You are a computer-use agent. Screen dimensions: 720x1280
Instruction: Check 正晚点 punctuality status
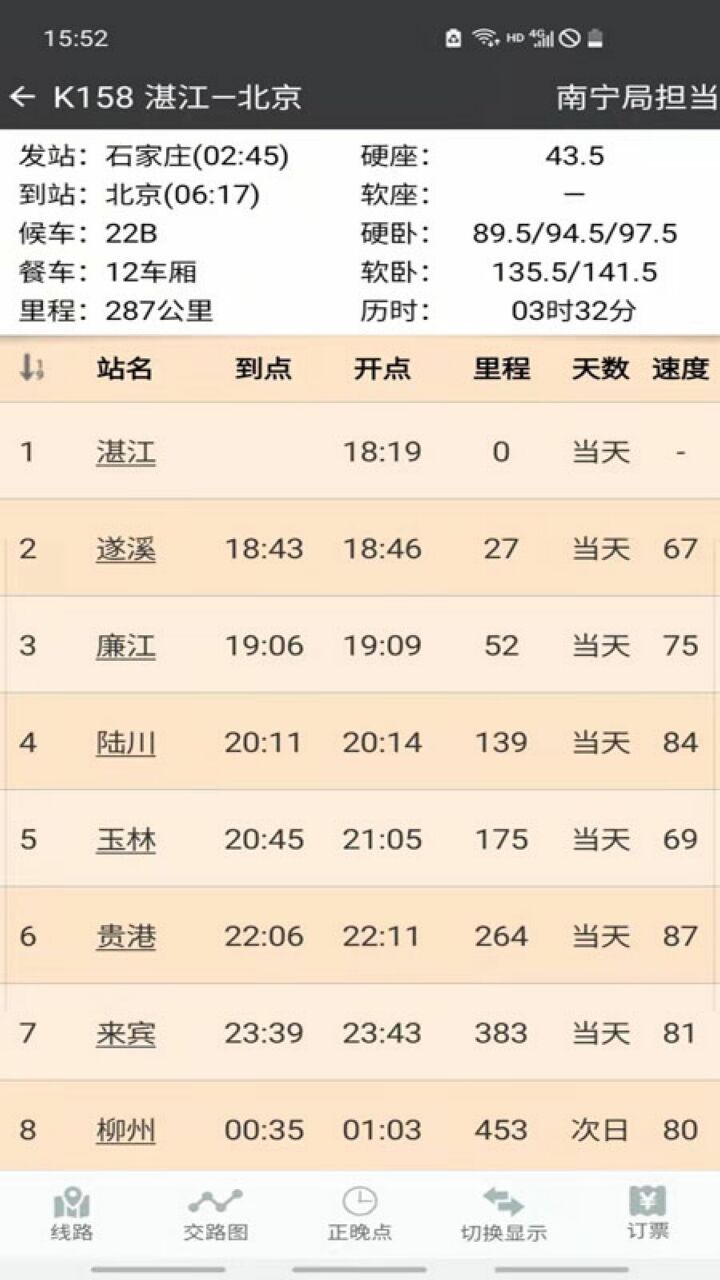pyautogui.click(x=360, y=1214)
